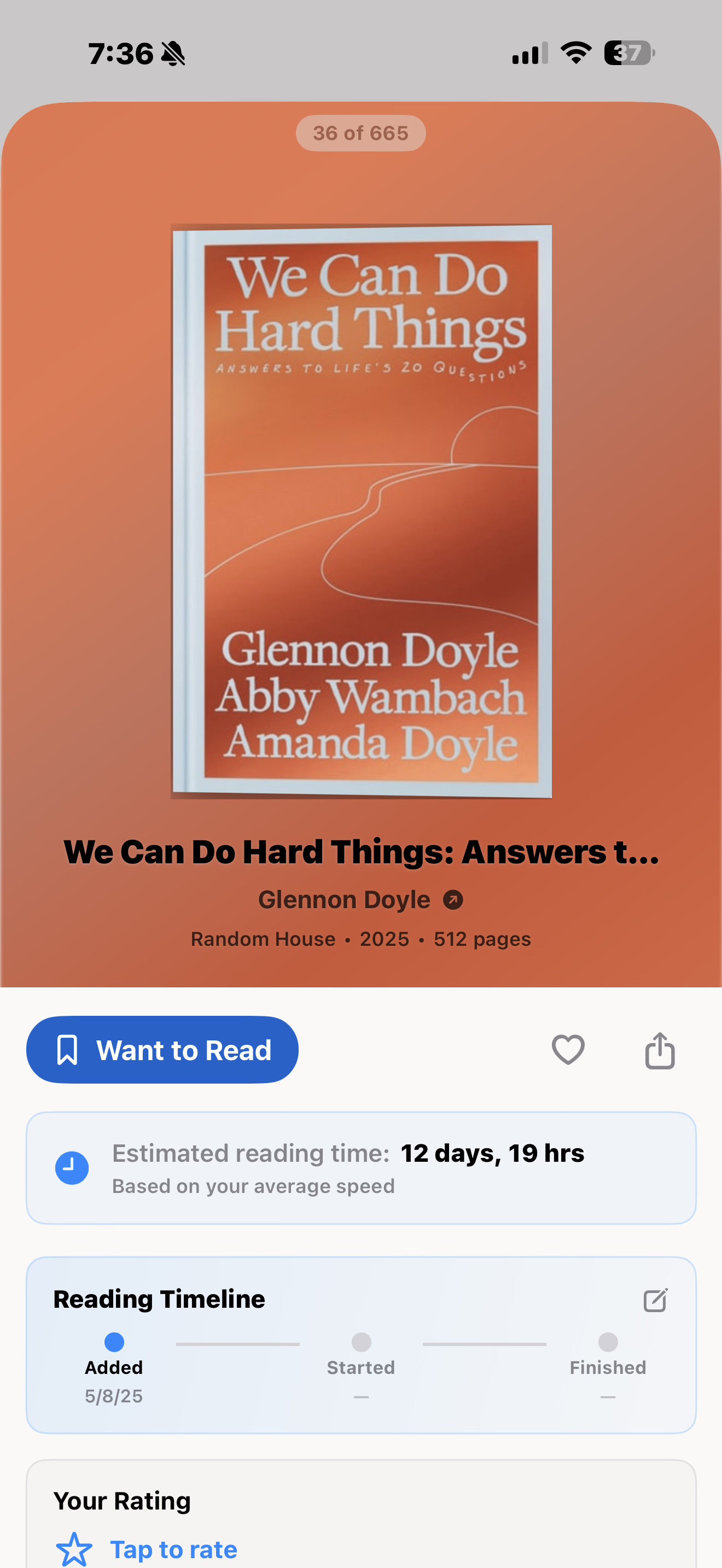Favorite this book with the heart icon
This screenshot has width=722, height=1568.
[567, 1049]
